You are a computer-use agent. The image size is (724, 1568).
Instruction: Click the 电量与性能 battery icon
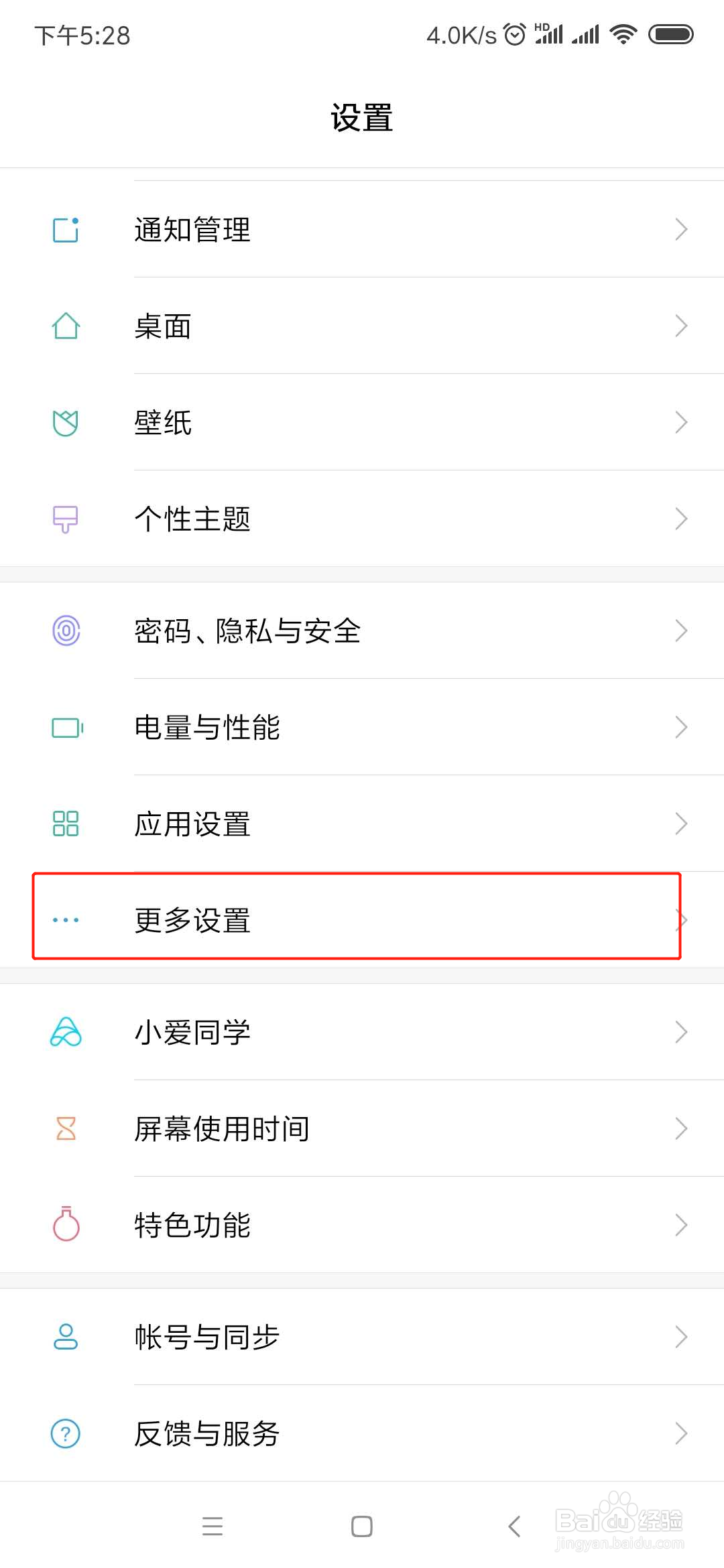(x=65, y=726)
